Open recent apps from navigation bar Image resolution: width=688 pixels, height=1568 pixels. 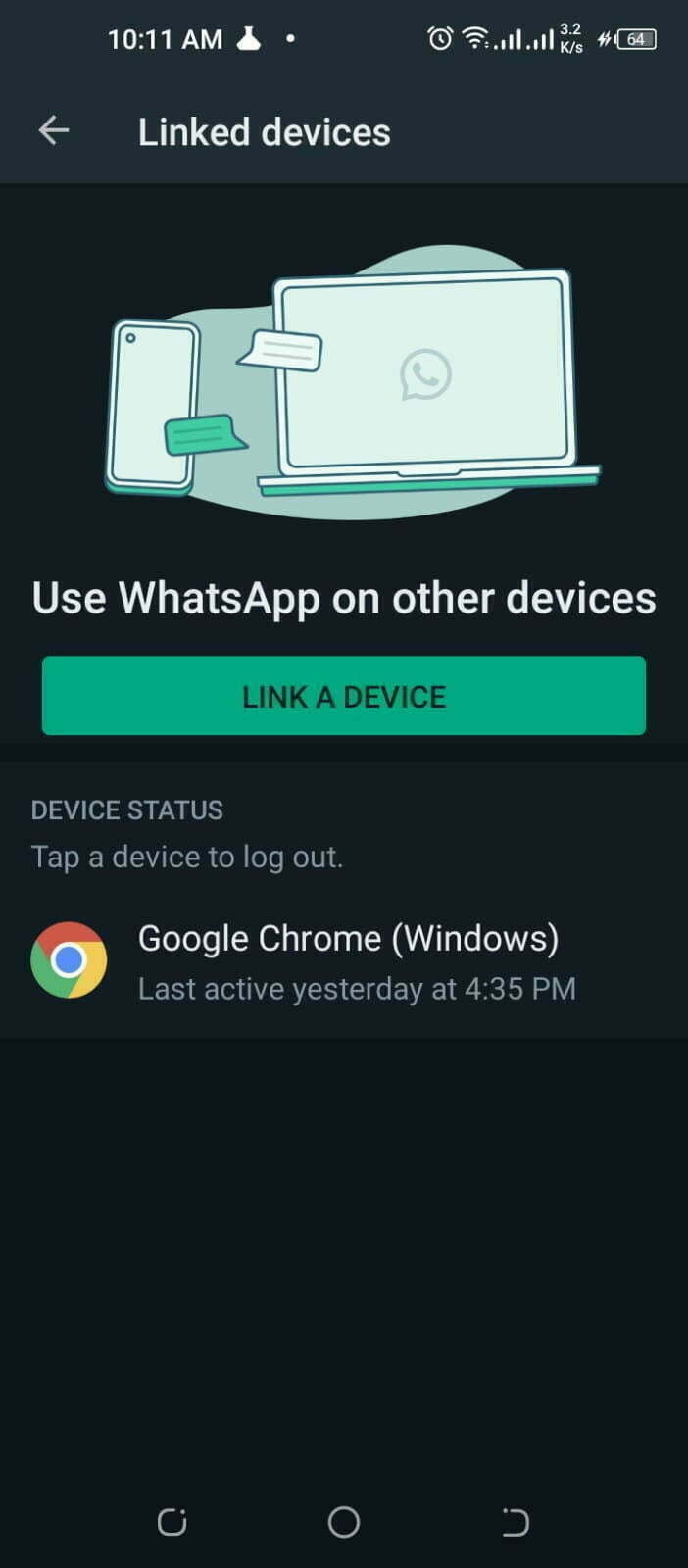coord(172,1522)
